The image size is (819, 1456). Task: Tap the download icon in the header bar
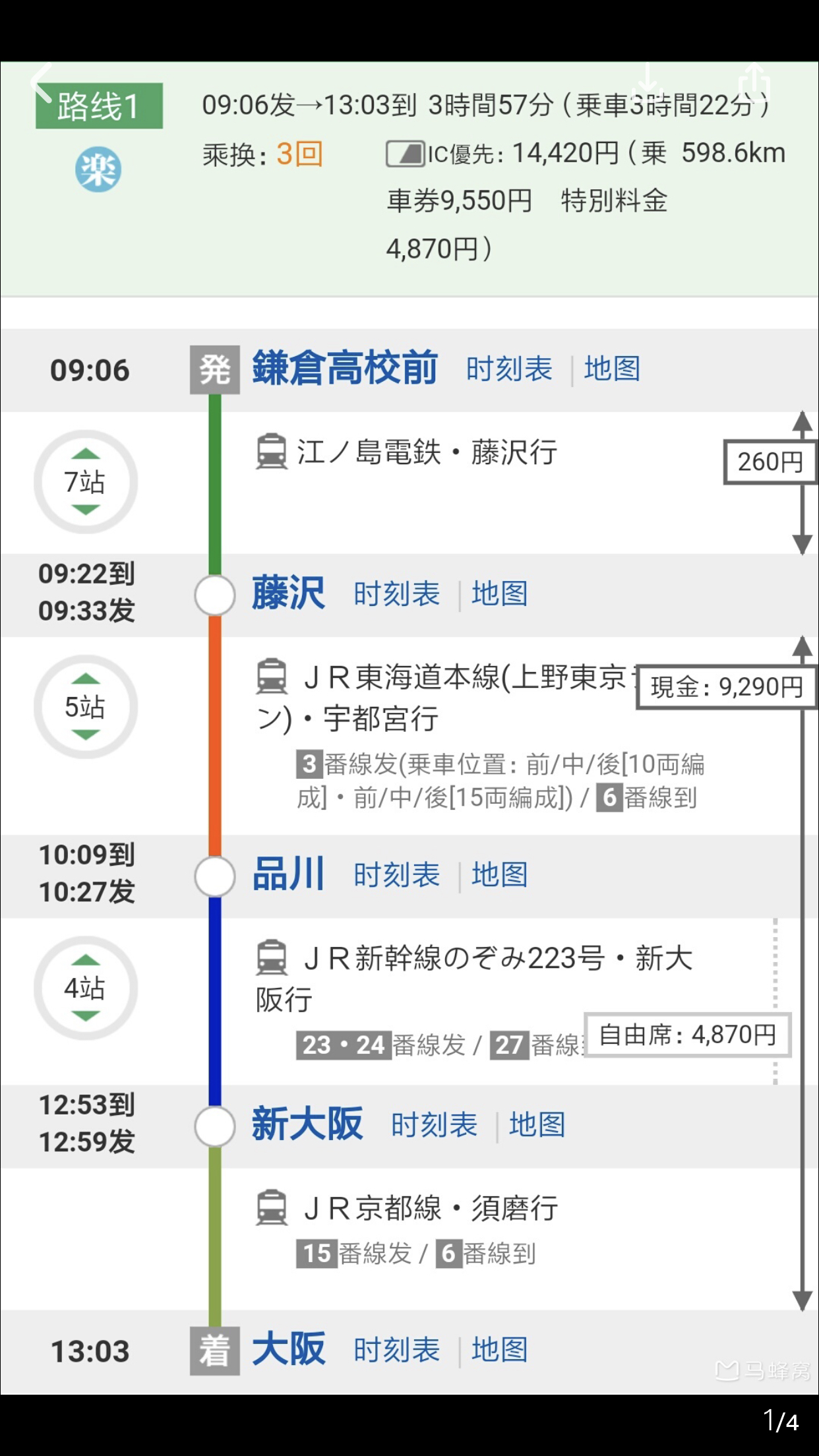coord(649,84)
